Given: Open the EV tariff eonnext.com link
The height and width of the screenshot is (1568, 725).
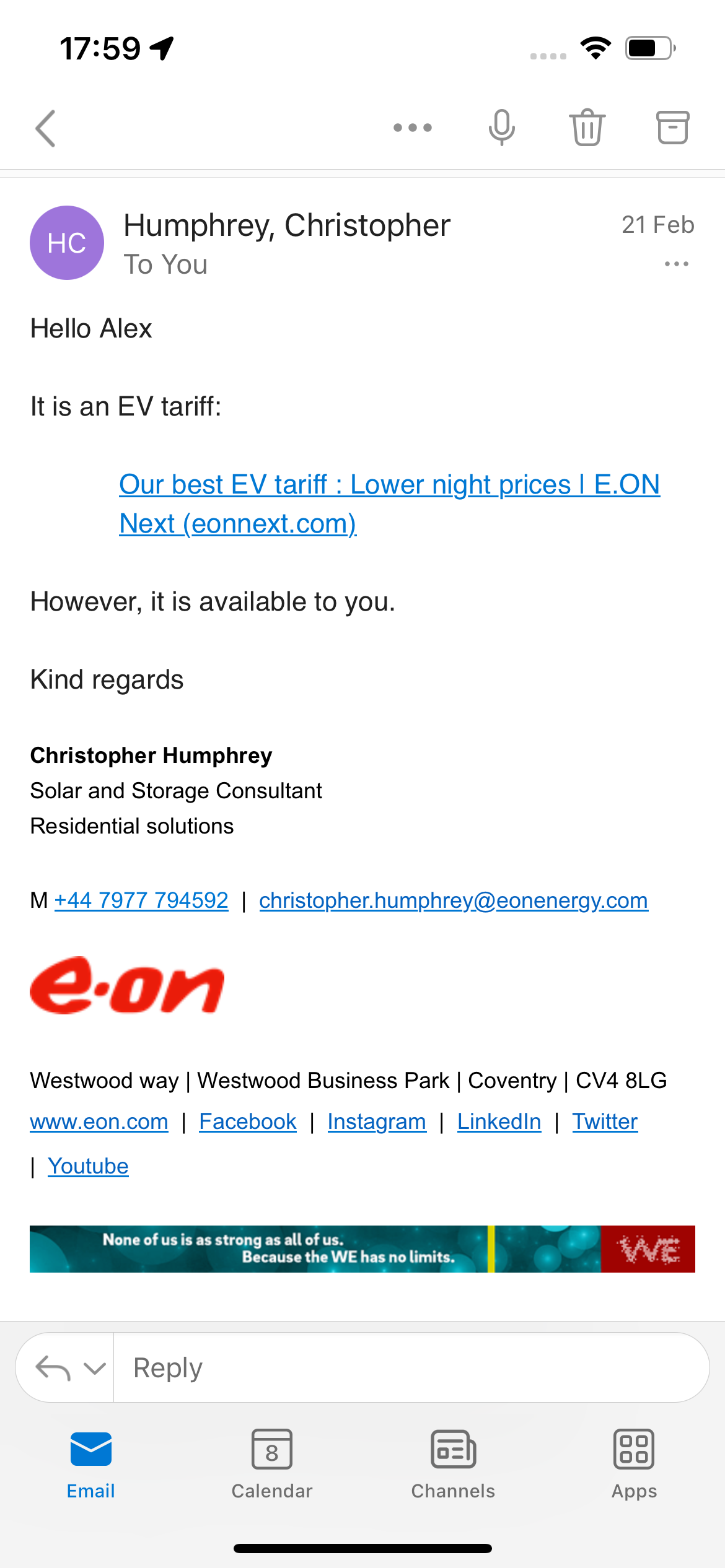Looking at the screenshot, I should click(x=389, y=503).
